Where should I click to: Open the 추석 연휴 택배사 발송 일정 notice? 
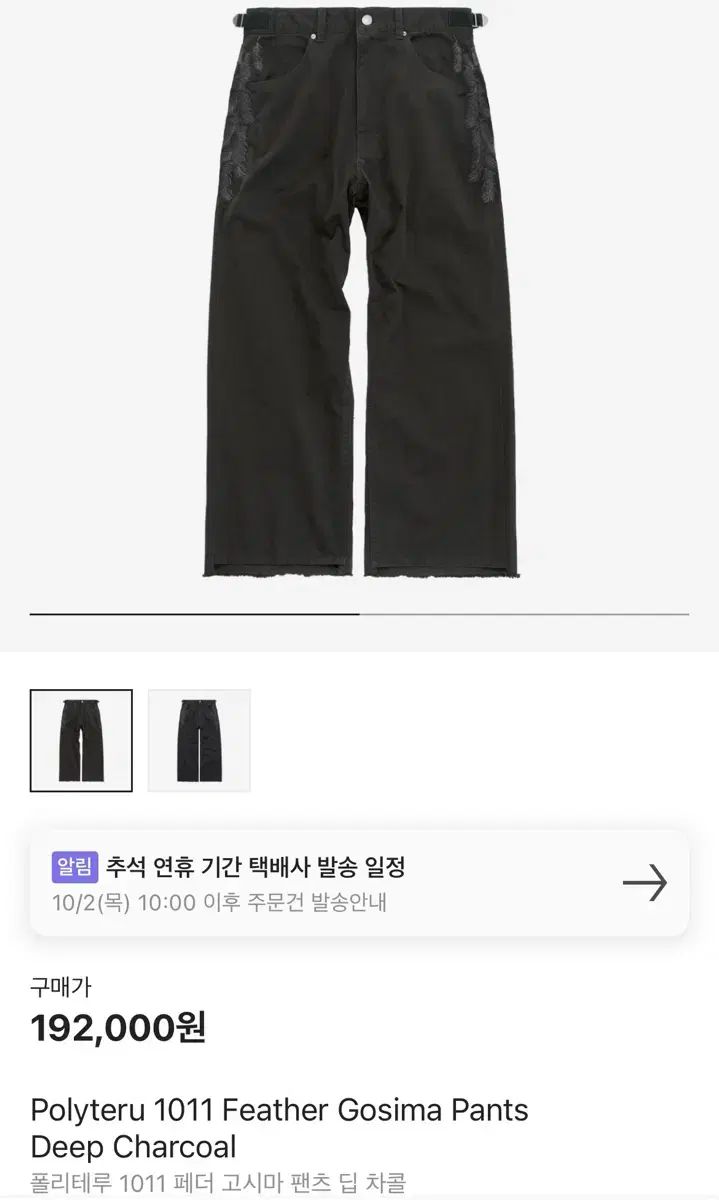359,882
